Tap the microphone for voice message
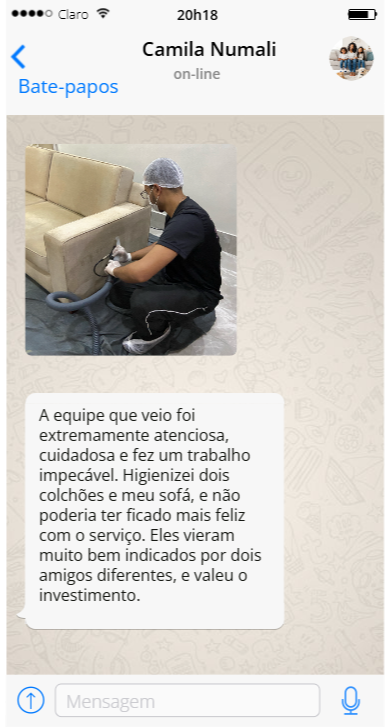Image resolution: width=391 pixels, height=727 pixels. click(x=351, y=700)
